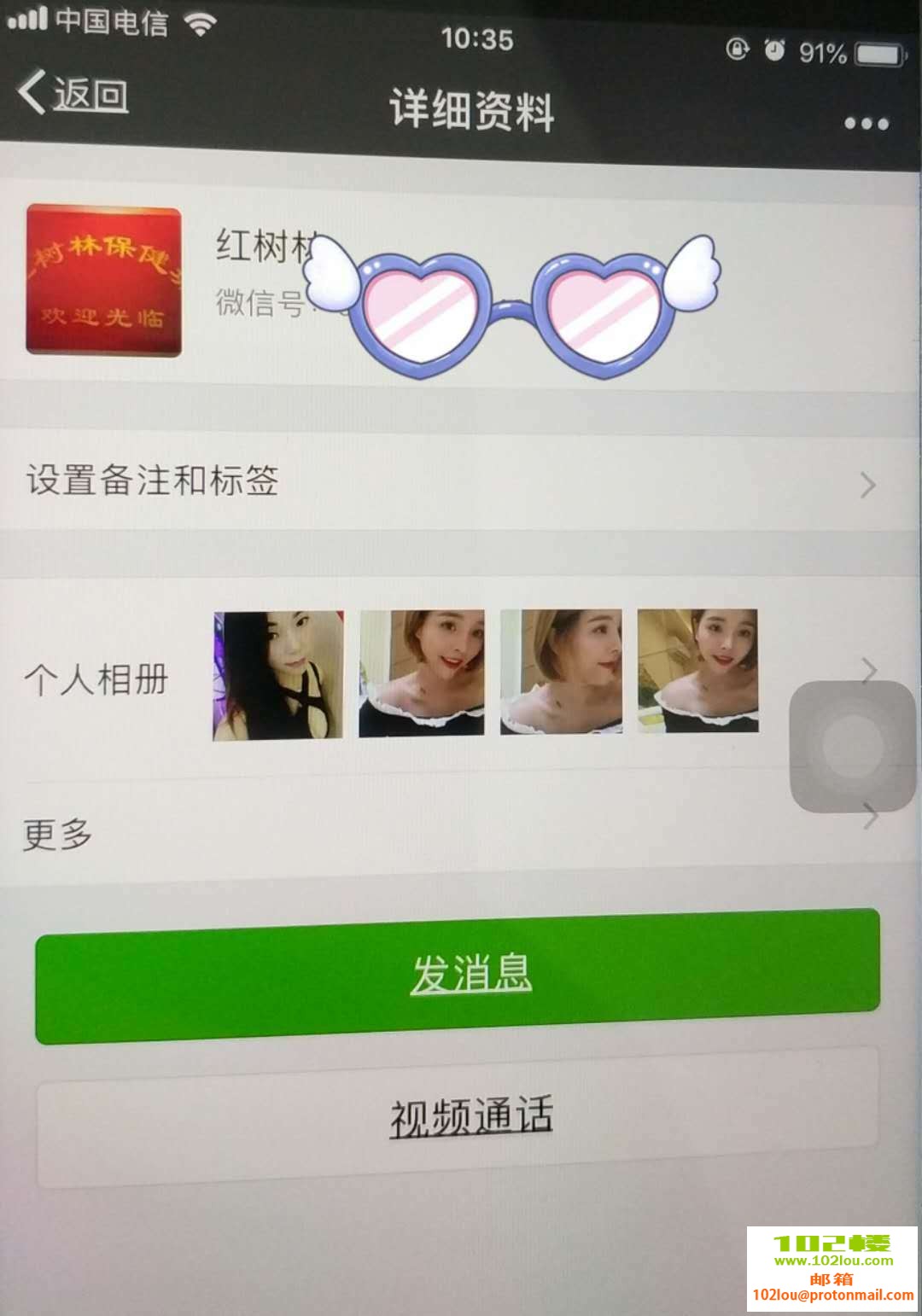Open 设置备注和标签 settings row

452,482
